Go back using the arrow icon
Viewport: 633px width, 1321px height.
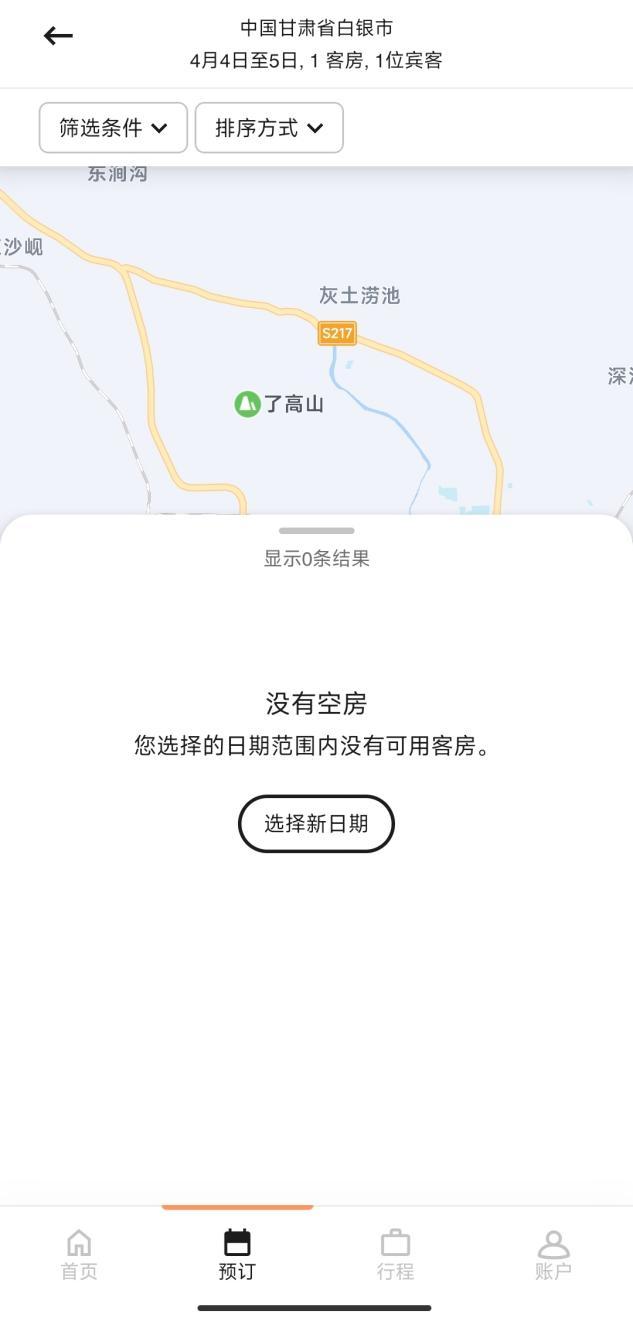point(58,36)
